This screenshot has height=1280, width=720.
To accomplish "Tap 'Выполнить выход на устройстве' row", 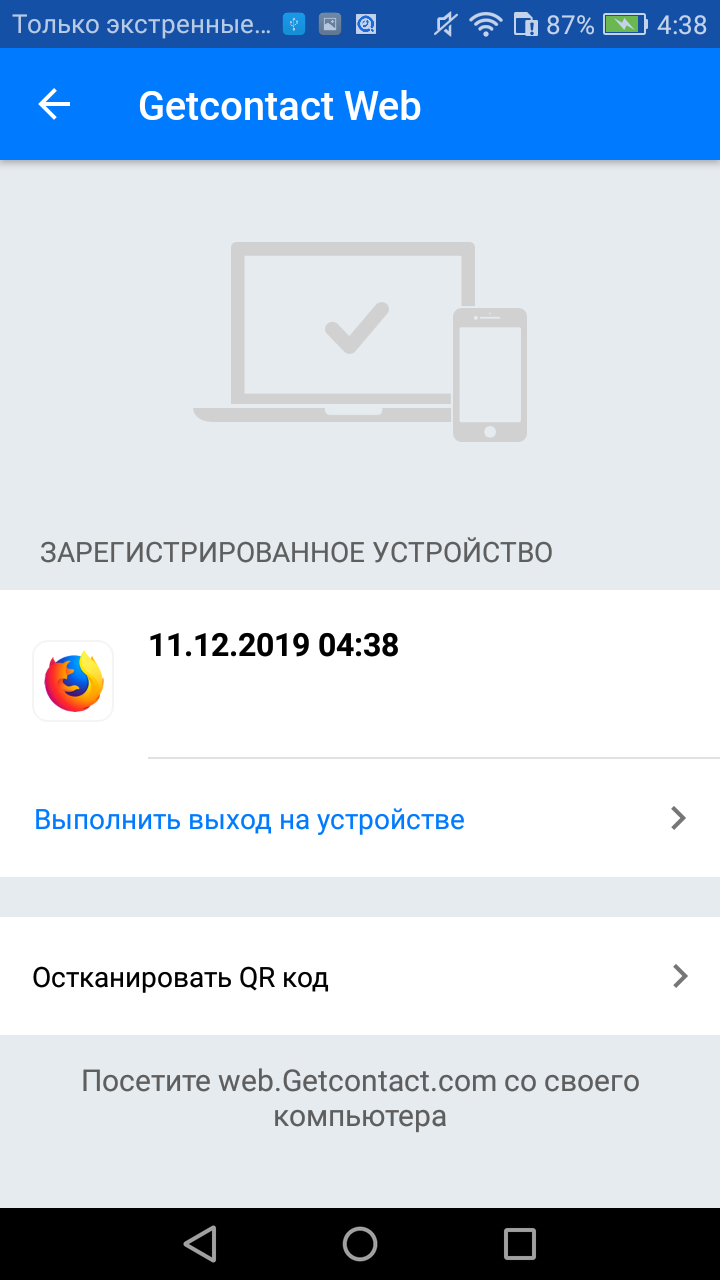I will (360, 820).
